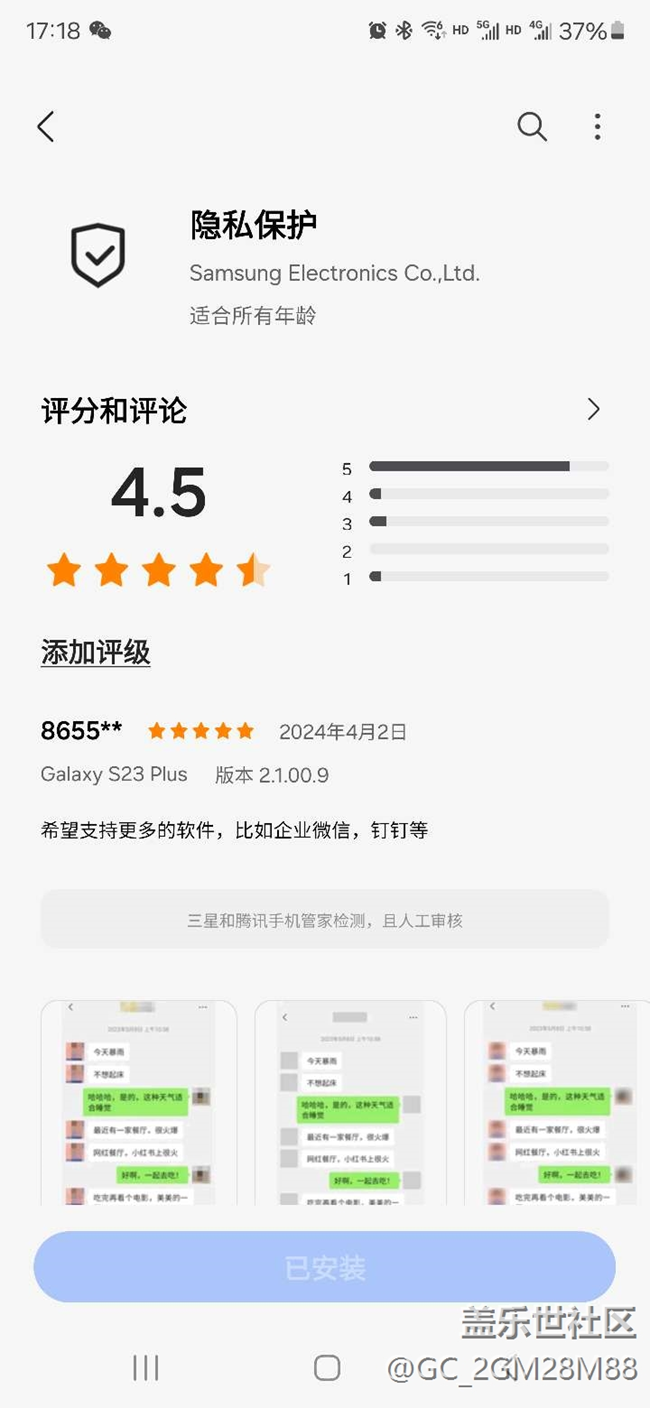Image resolution: width=650 pixels, height=1408 pixels.
Task: Tap the 添加评级 link
Action: (96, 653)
